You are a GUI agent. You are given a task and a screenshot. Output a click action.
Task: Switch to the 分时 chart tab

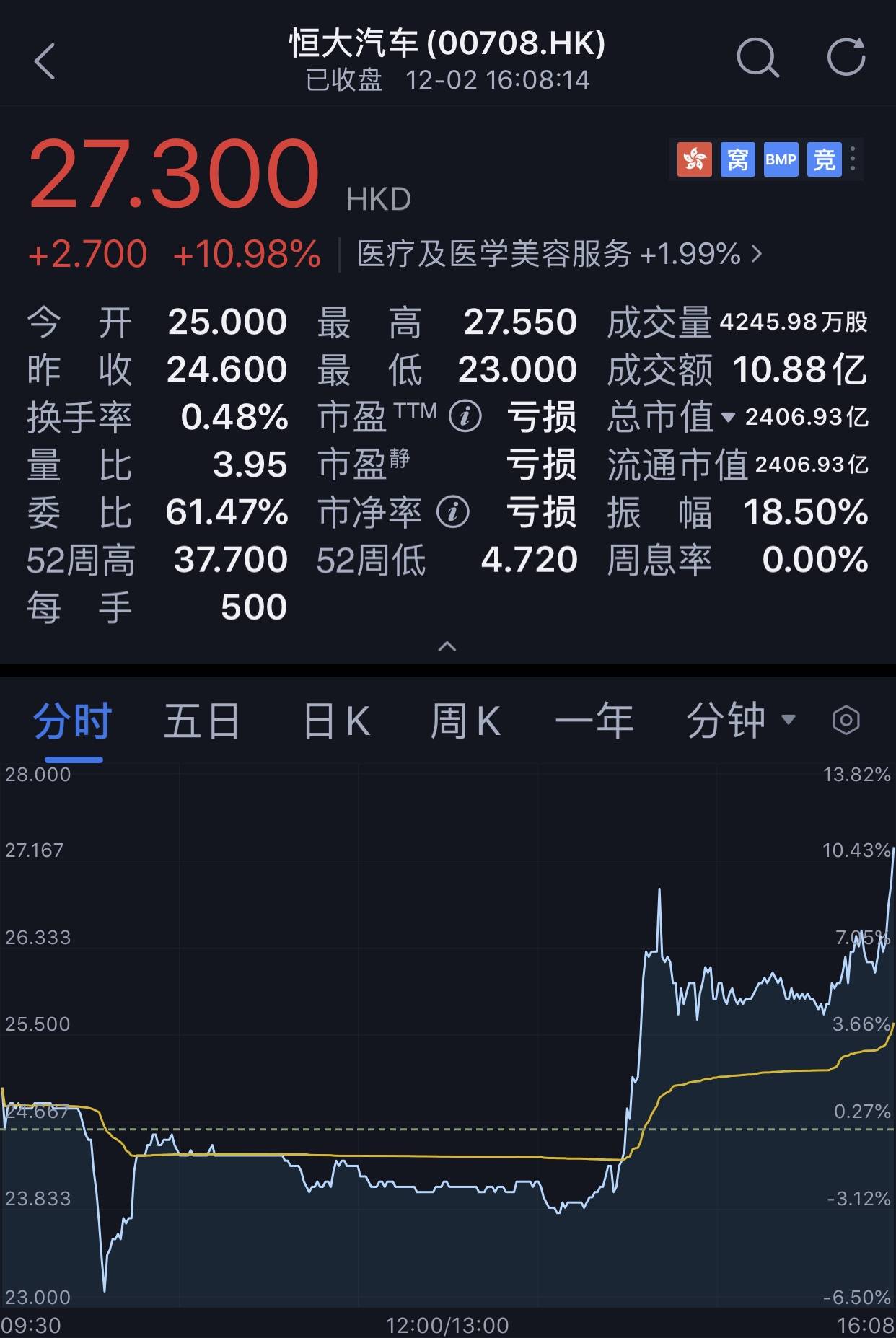click(73, 721)
